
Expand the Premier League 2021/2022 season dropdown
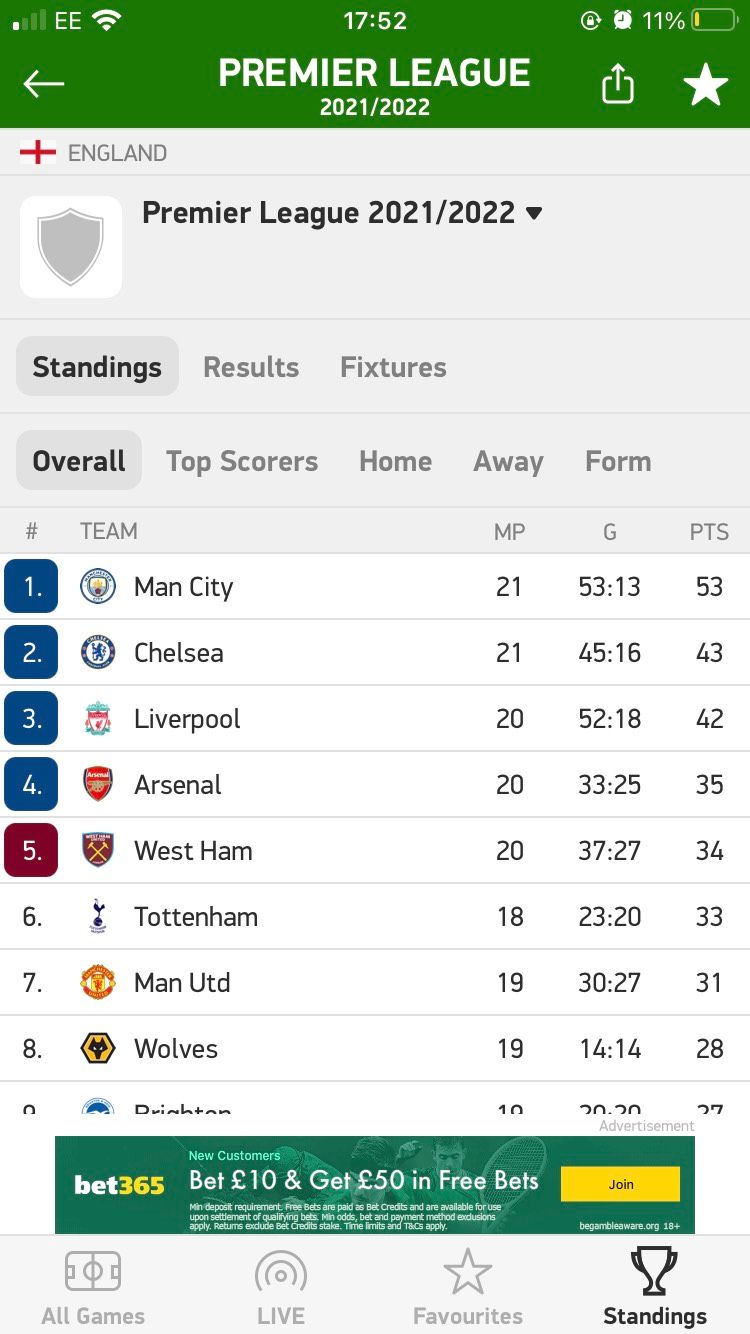(x=533, y=213)
